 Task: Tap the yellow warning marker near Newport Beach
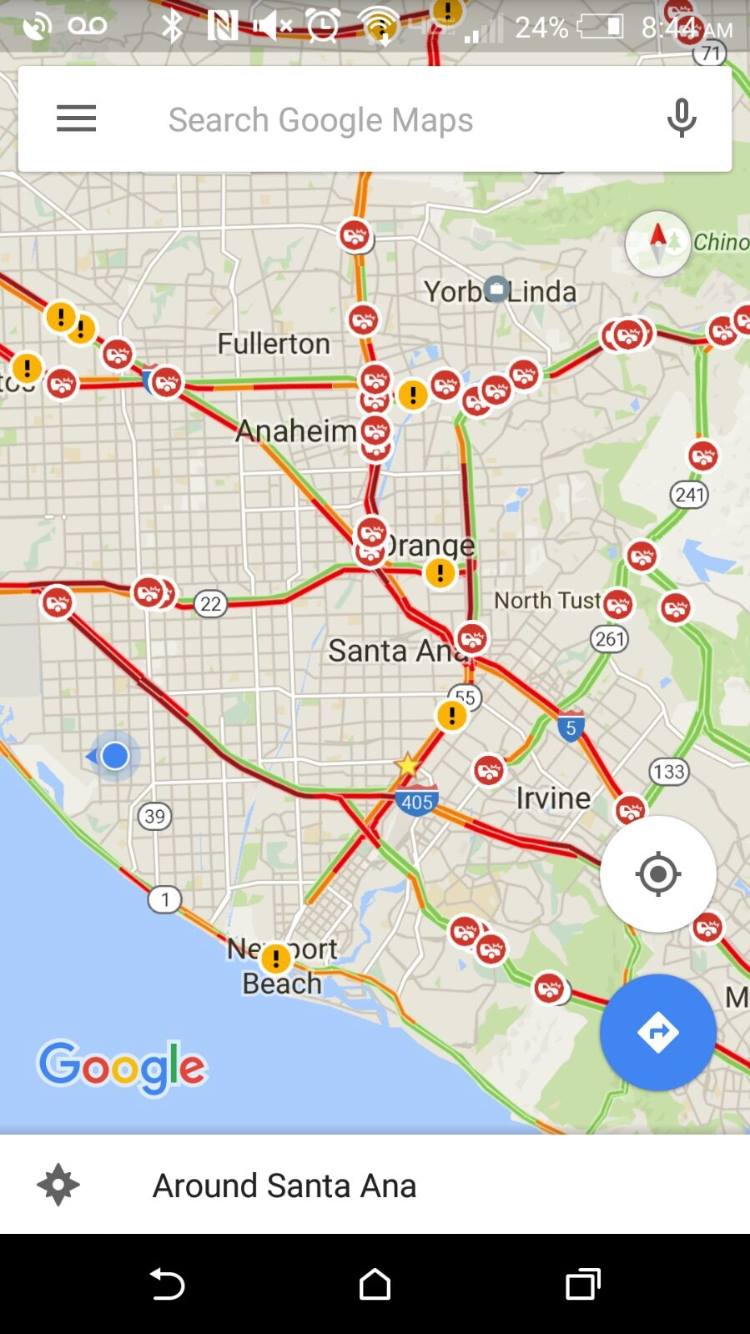(x=275, y=959)
